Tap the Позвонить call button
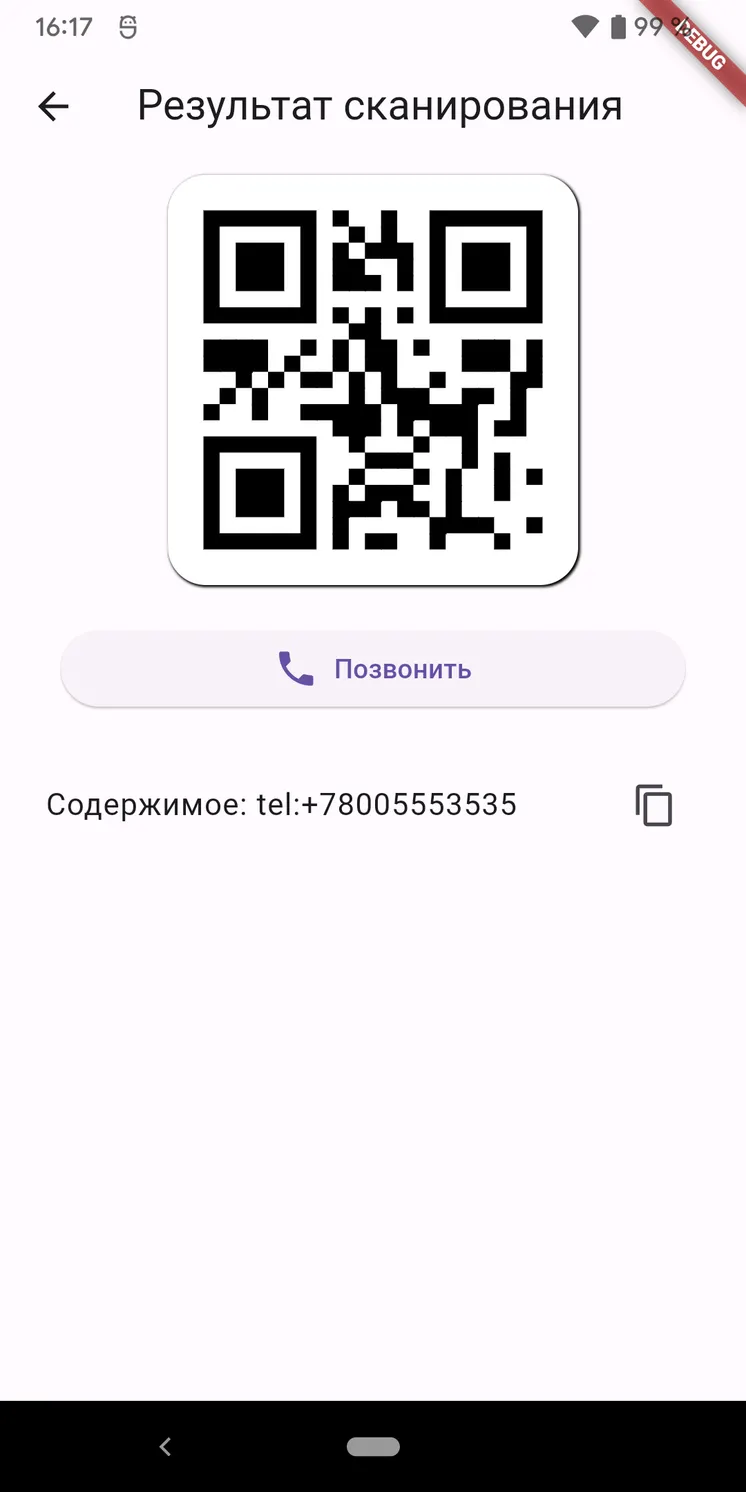The height and width of the screenshot is (1492, 746). point(373,669)
